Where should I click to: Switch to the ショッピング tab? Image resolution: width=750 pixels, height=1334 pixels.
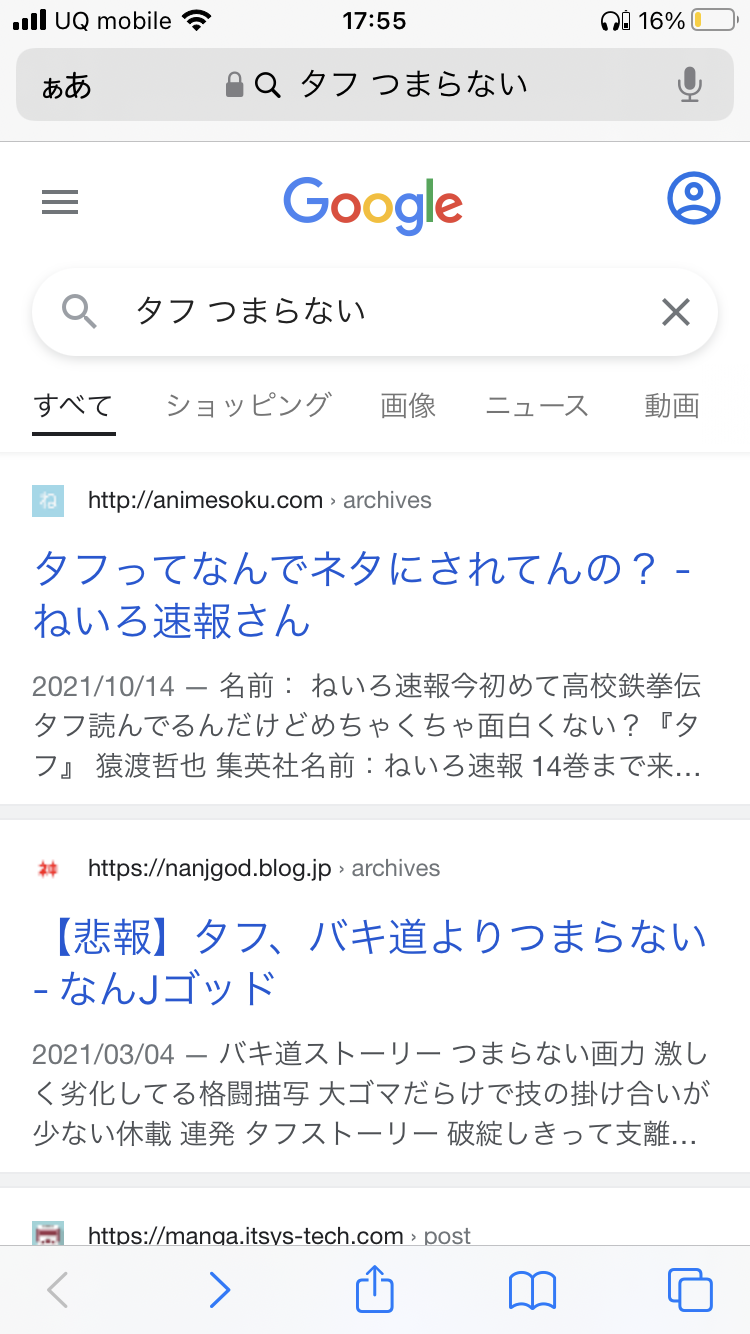pos(248,406)
